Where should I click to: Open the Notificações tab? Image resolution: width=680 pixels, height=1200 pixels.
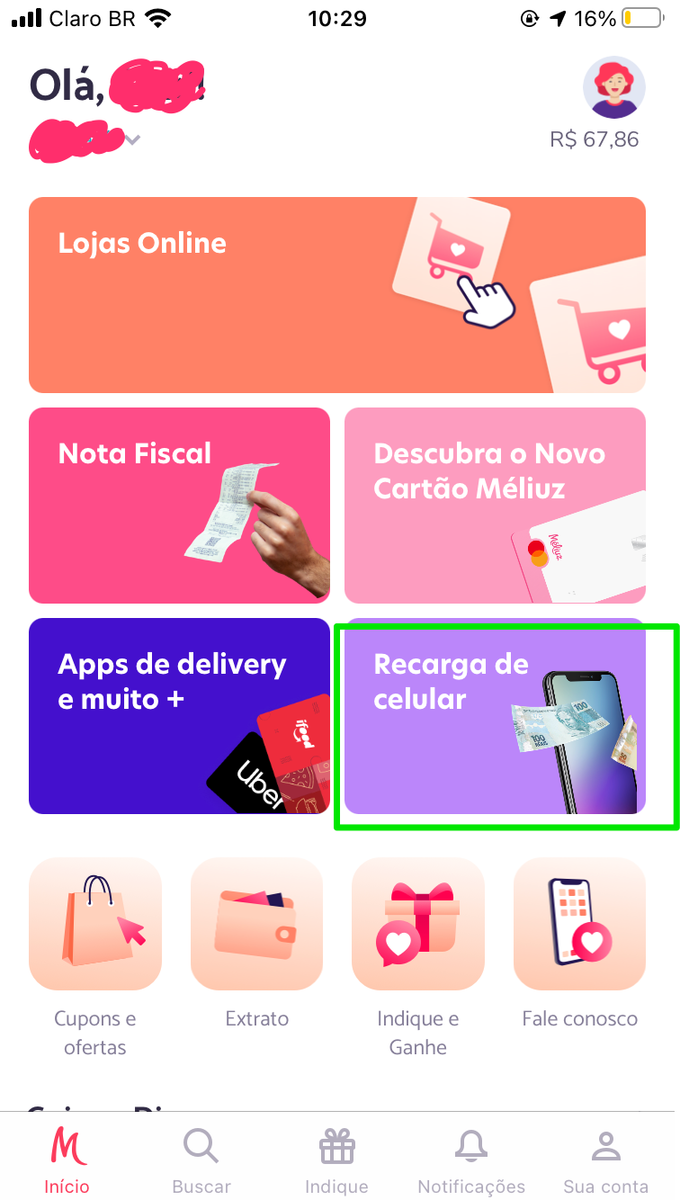point(471,1160)
